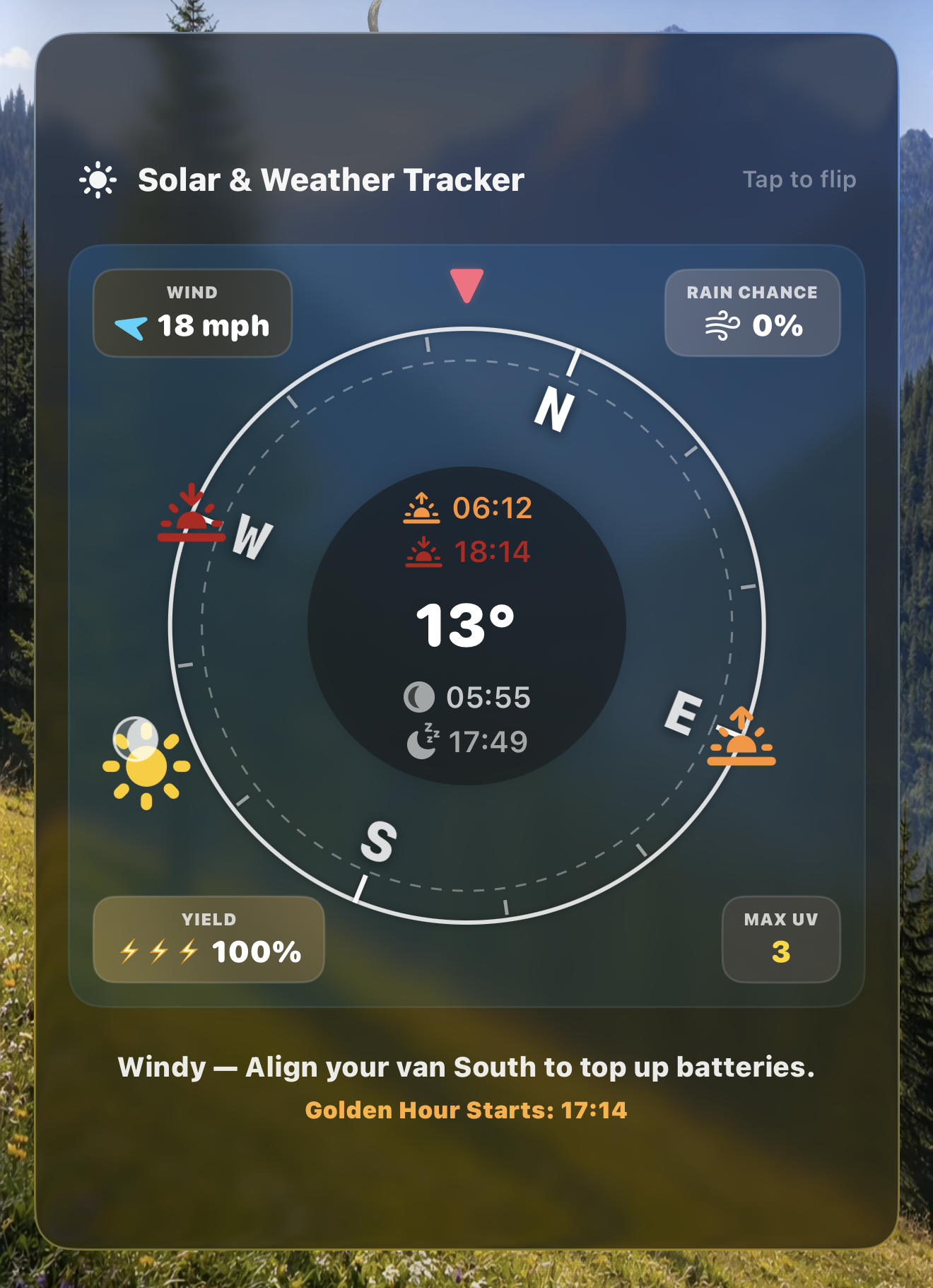
Task: Select the S compass label
Action: tap(380, 841)
